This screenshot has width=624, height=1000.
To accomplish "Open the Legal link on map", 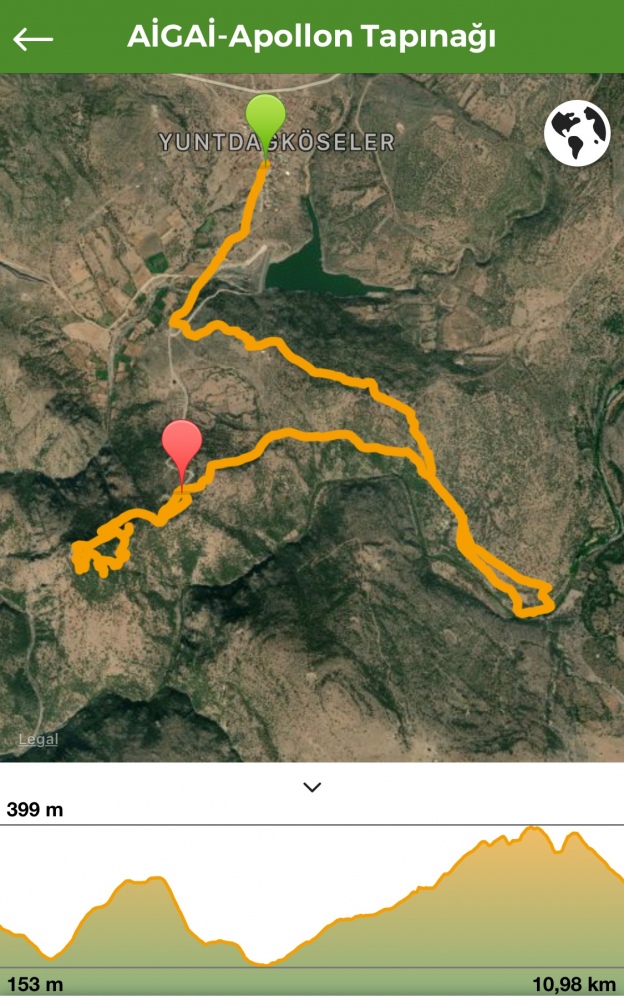I will click(38, 740).
